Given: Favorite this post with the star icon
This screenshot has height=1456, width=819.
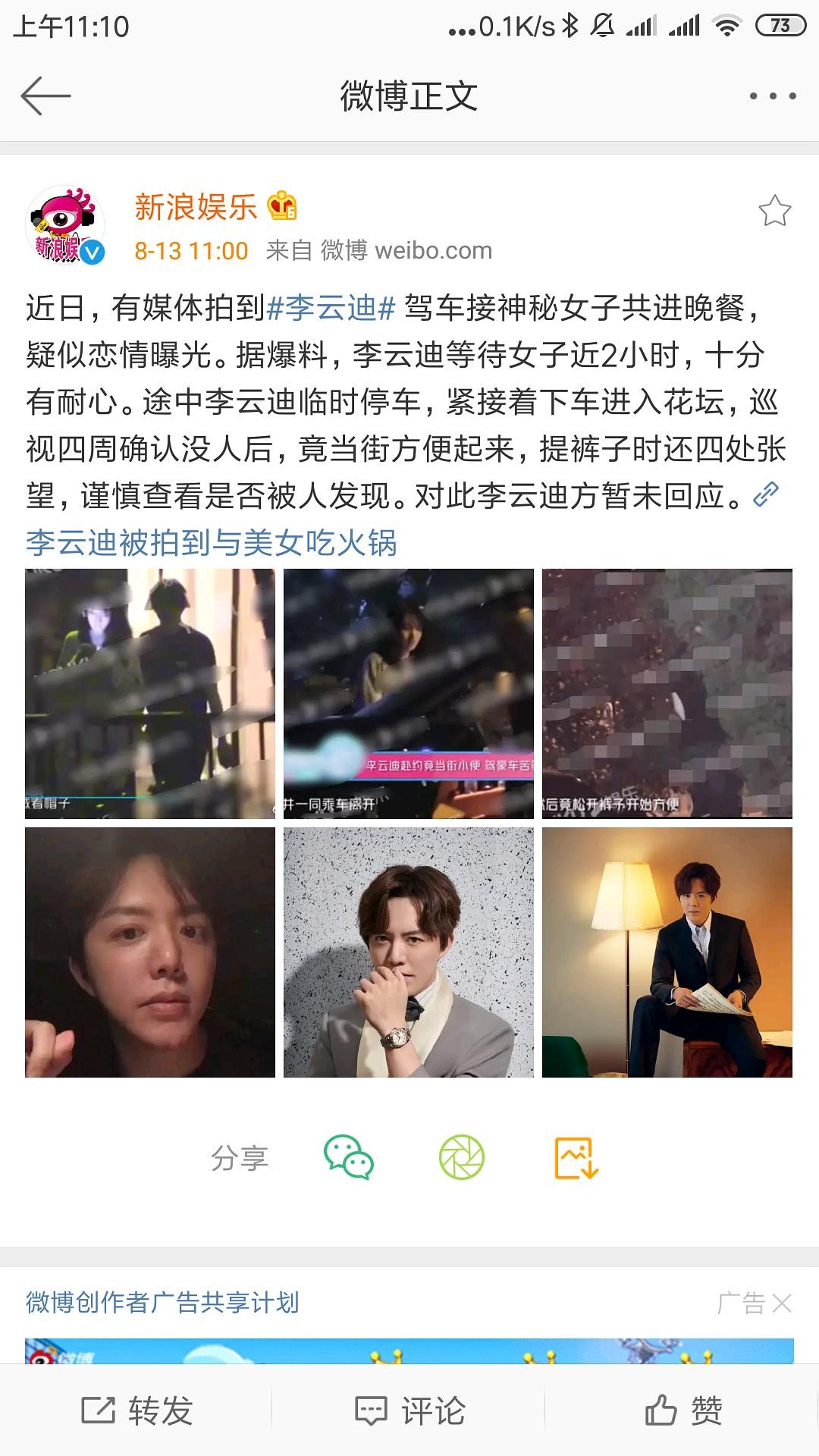Looking at the screenshot, I should click(774, 211).
